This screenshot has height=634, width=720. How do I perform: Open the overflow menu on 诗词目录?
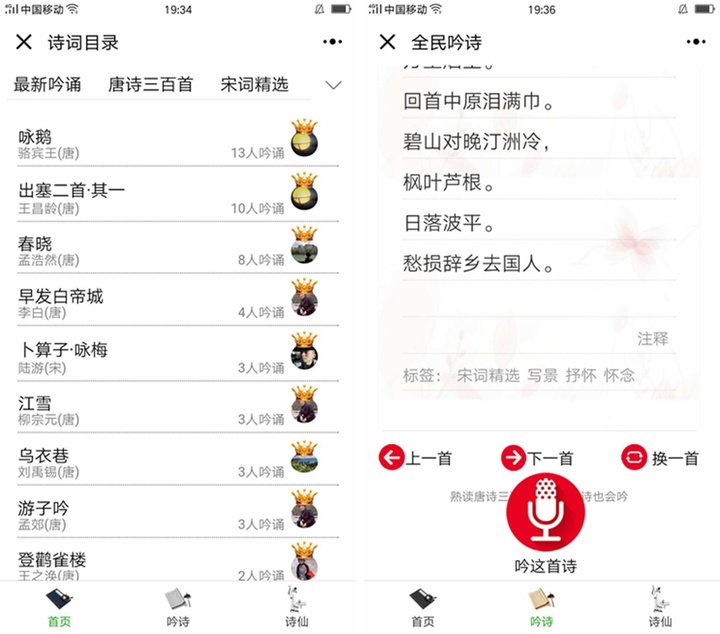click(x=333, y=42)
